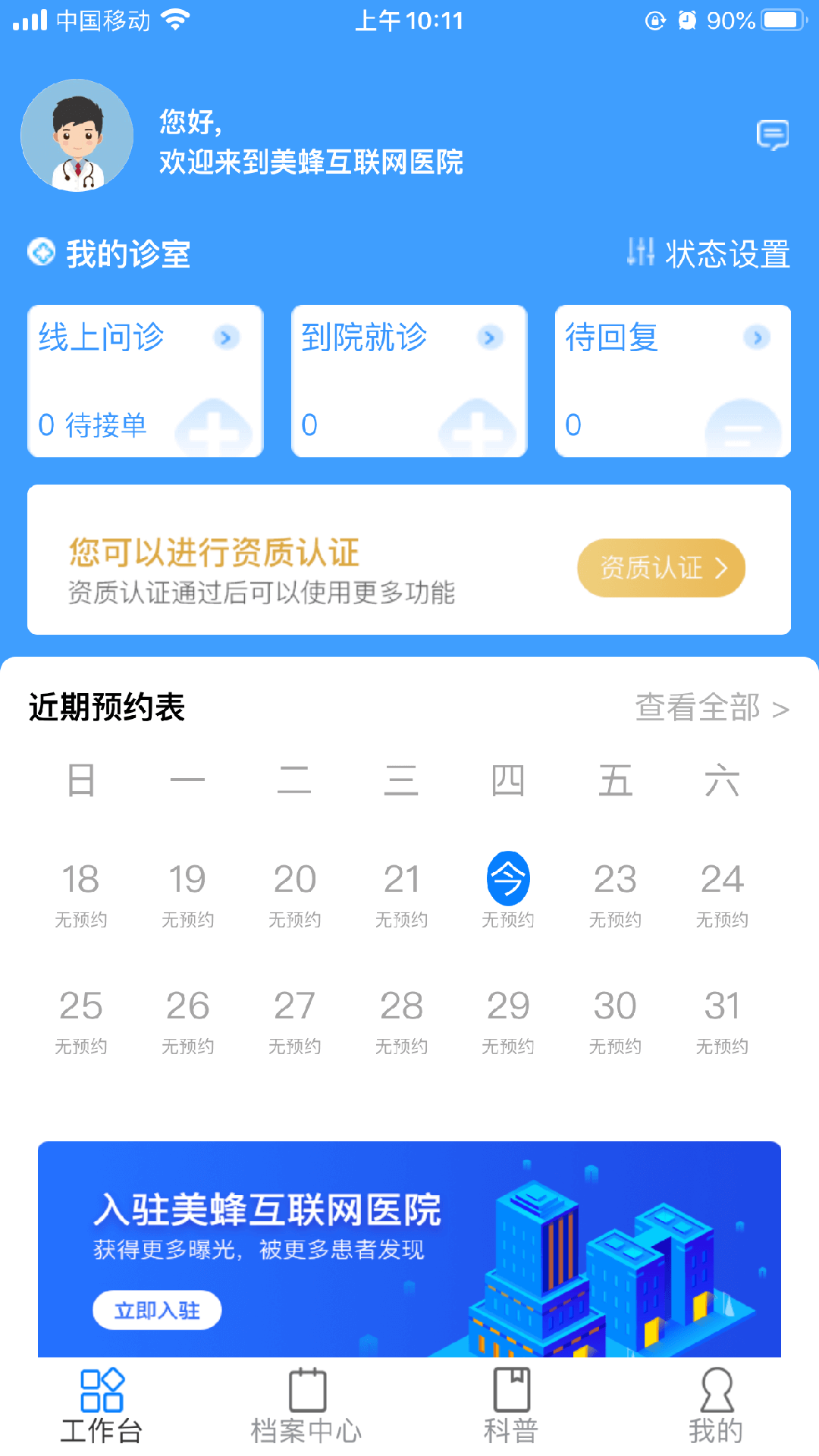Open 状态设置 status settings
This screenshot has height=1456, width=819.
click(708, 253)
